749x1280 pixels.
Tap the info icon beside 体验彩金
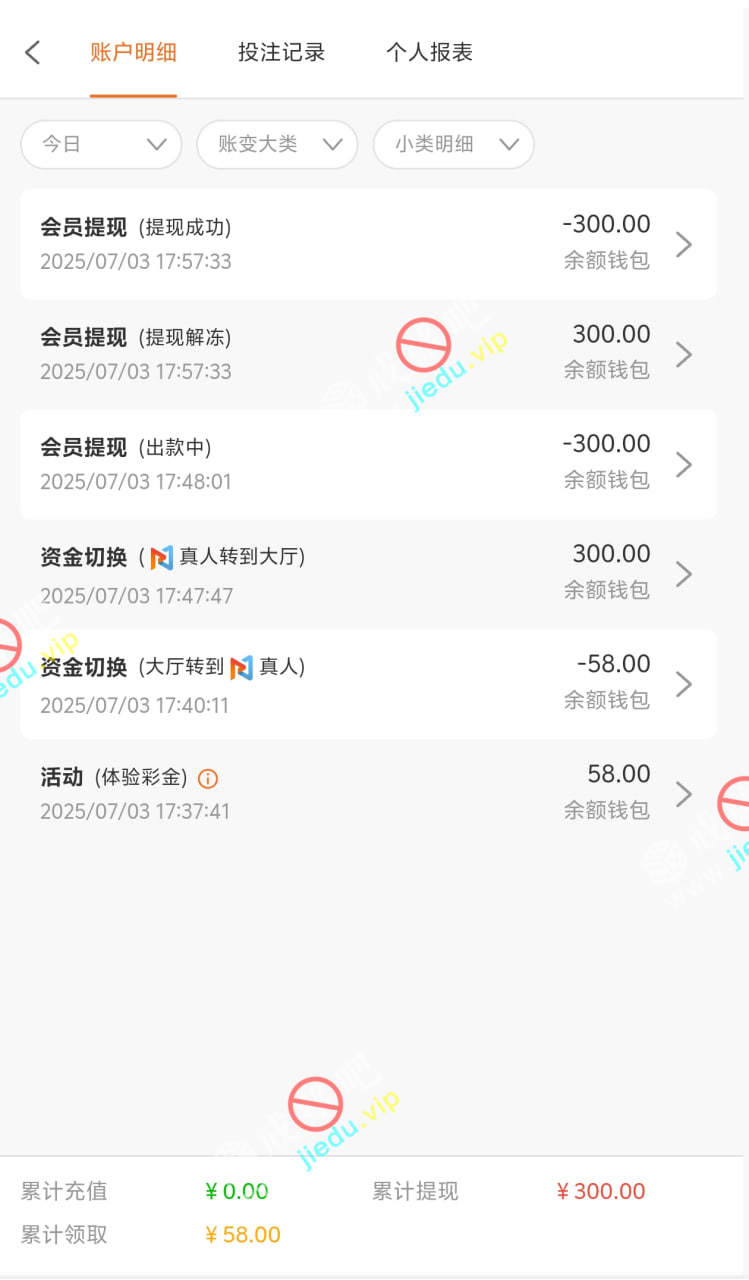208,778
